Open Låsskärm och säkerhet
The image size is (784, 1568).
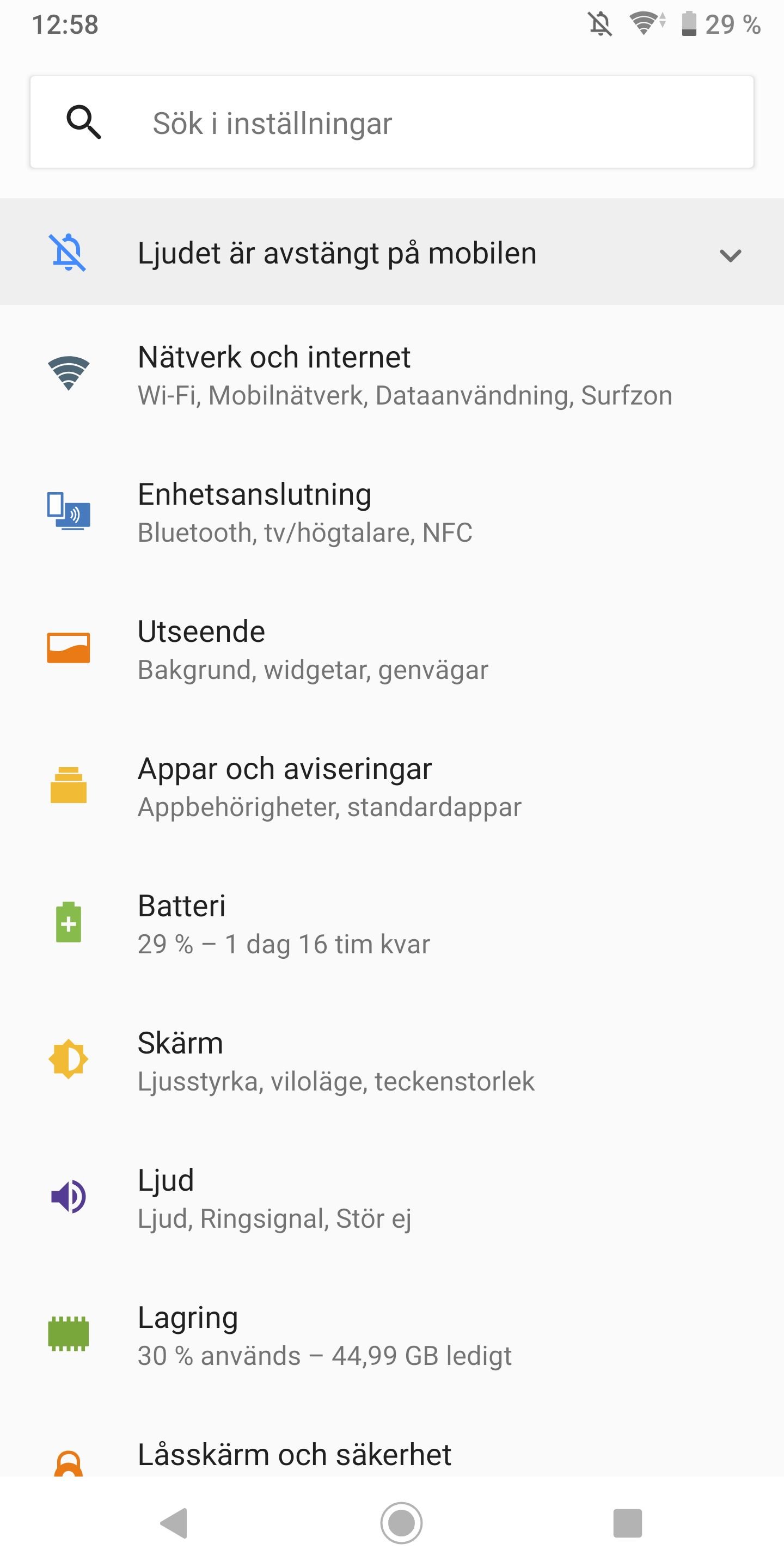coord(392,1440)
